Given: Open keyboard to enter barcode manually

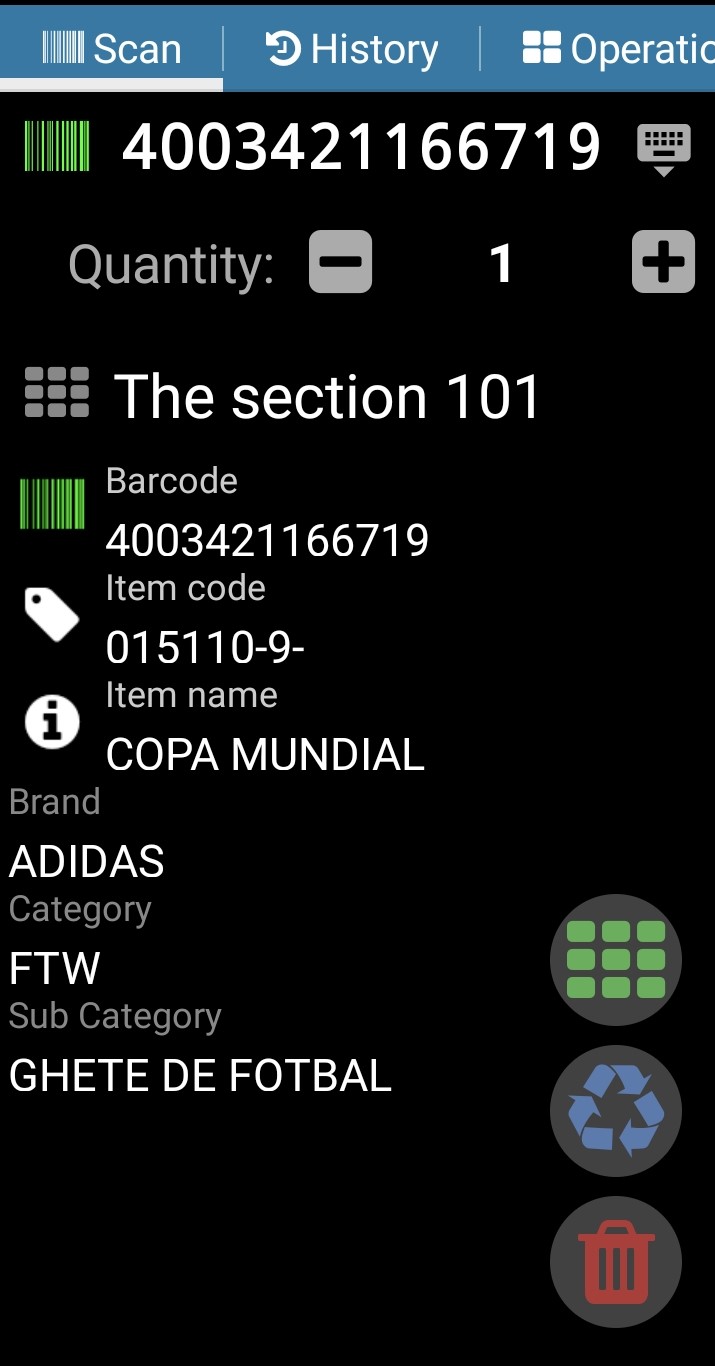Looking at the screenshot, I should tap(663, 147).
